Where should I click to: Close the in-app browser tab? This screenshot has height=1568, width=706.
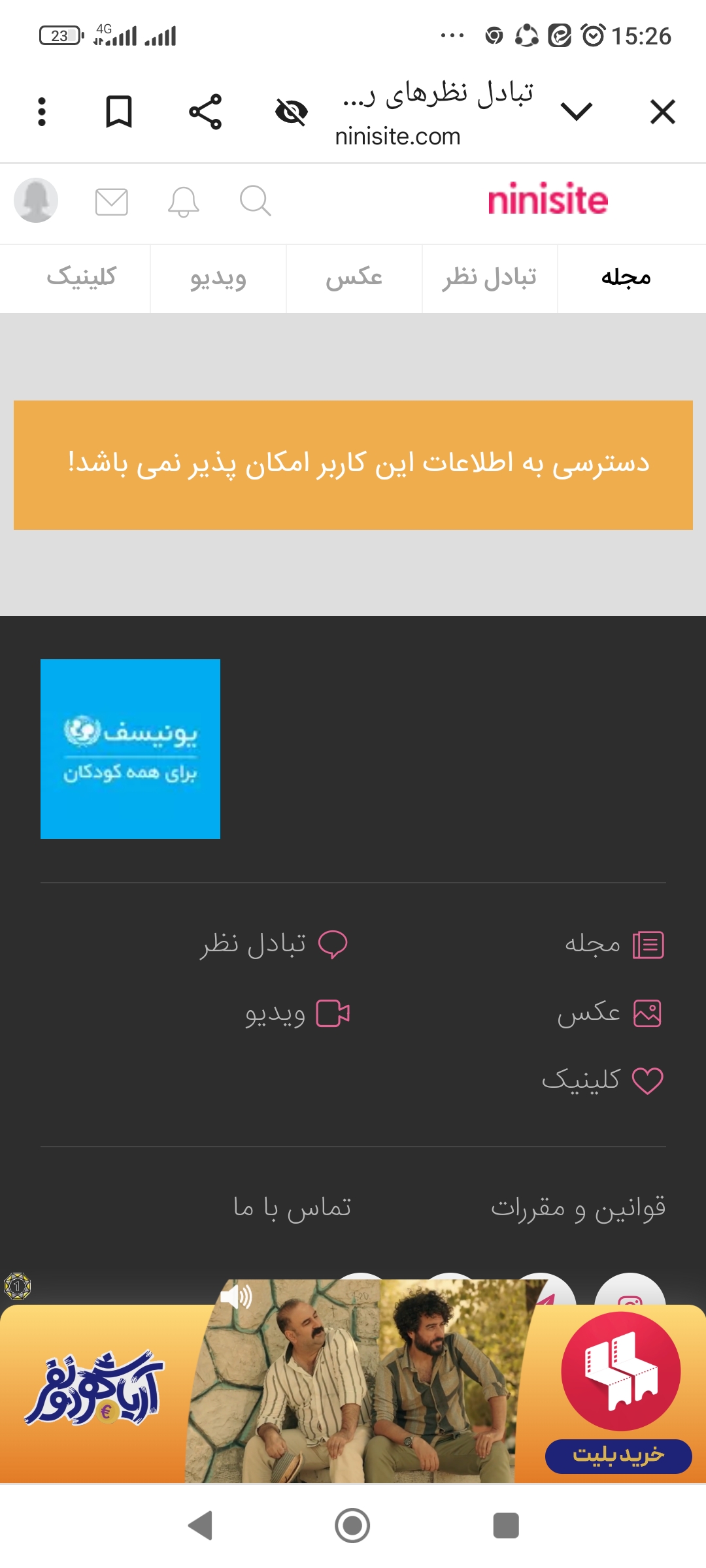tap(662, 112)
